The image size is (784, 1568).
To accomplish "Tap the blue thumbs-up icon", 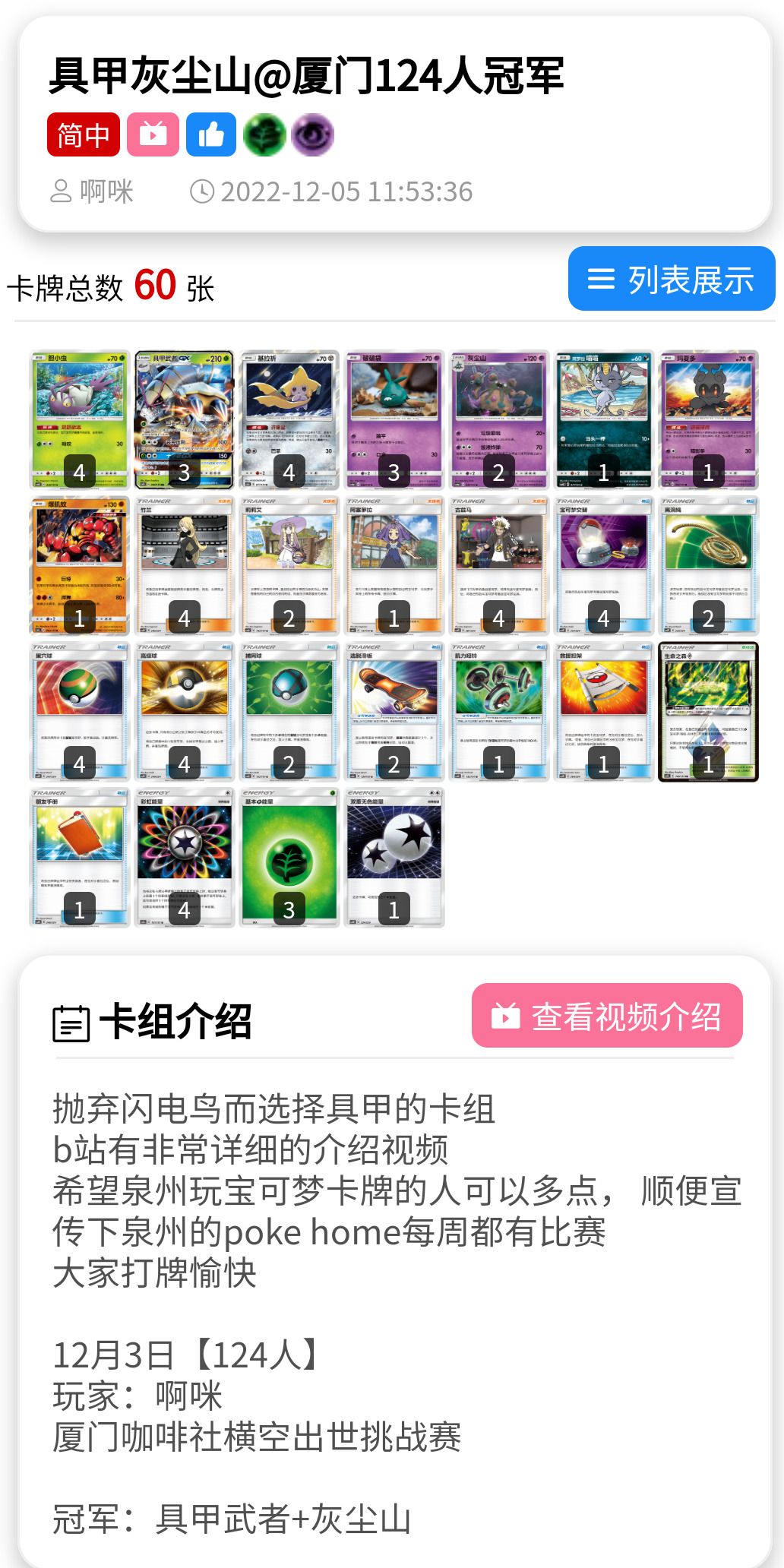I will 210,135.
